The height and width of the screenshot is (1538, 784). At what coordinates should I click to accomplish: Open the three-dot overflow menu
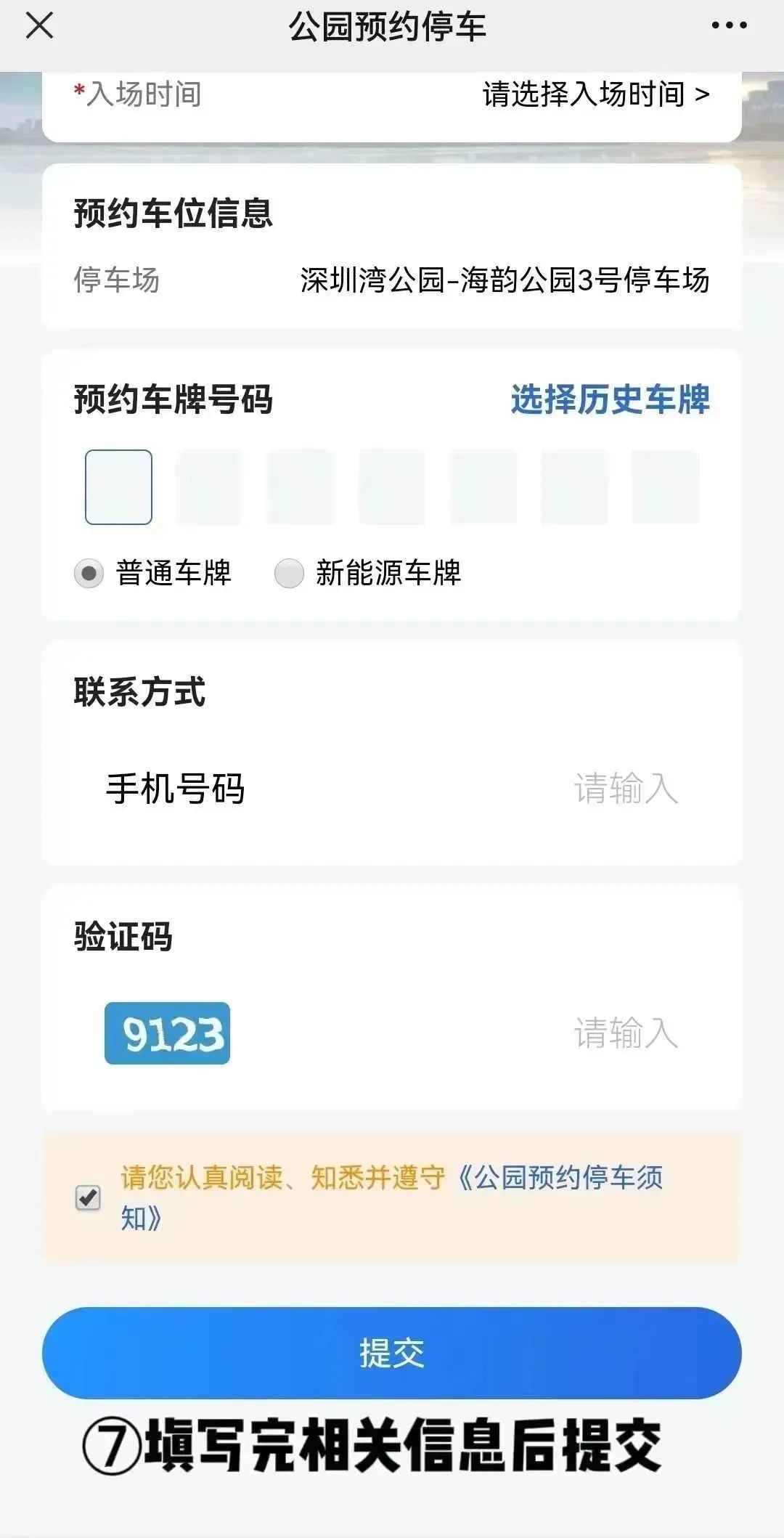[x=729, y=26]
